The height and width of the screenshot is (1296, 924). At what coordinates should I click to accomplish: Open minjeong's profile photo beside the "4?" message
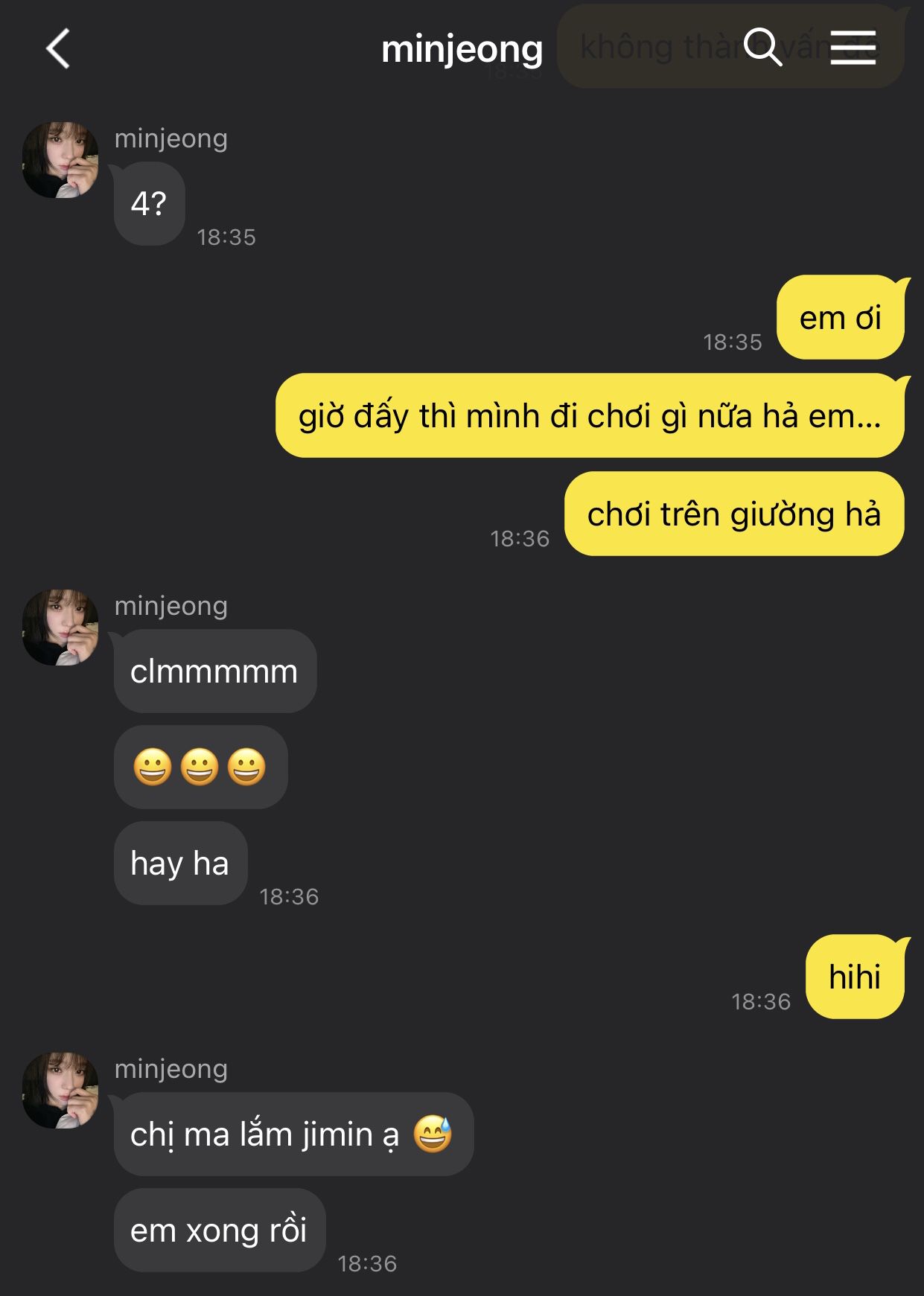pos(60,160)
